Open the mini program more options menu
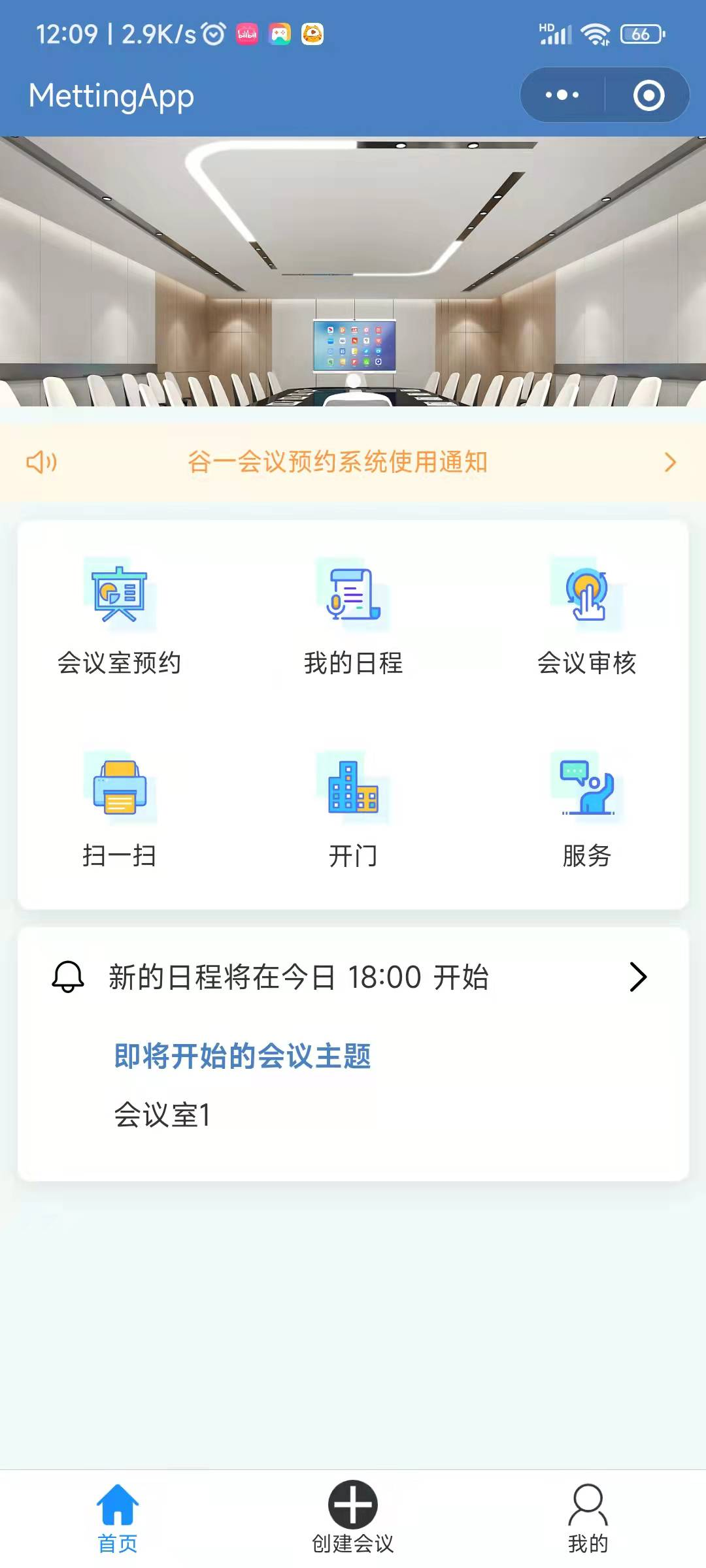706x1568 pixels. click(562, 95)
